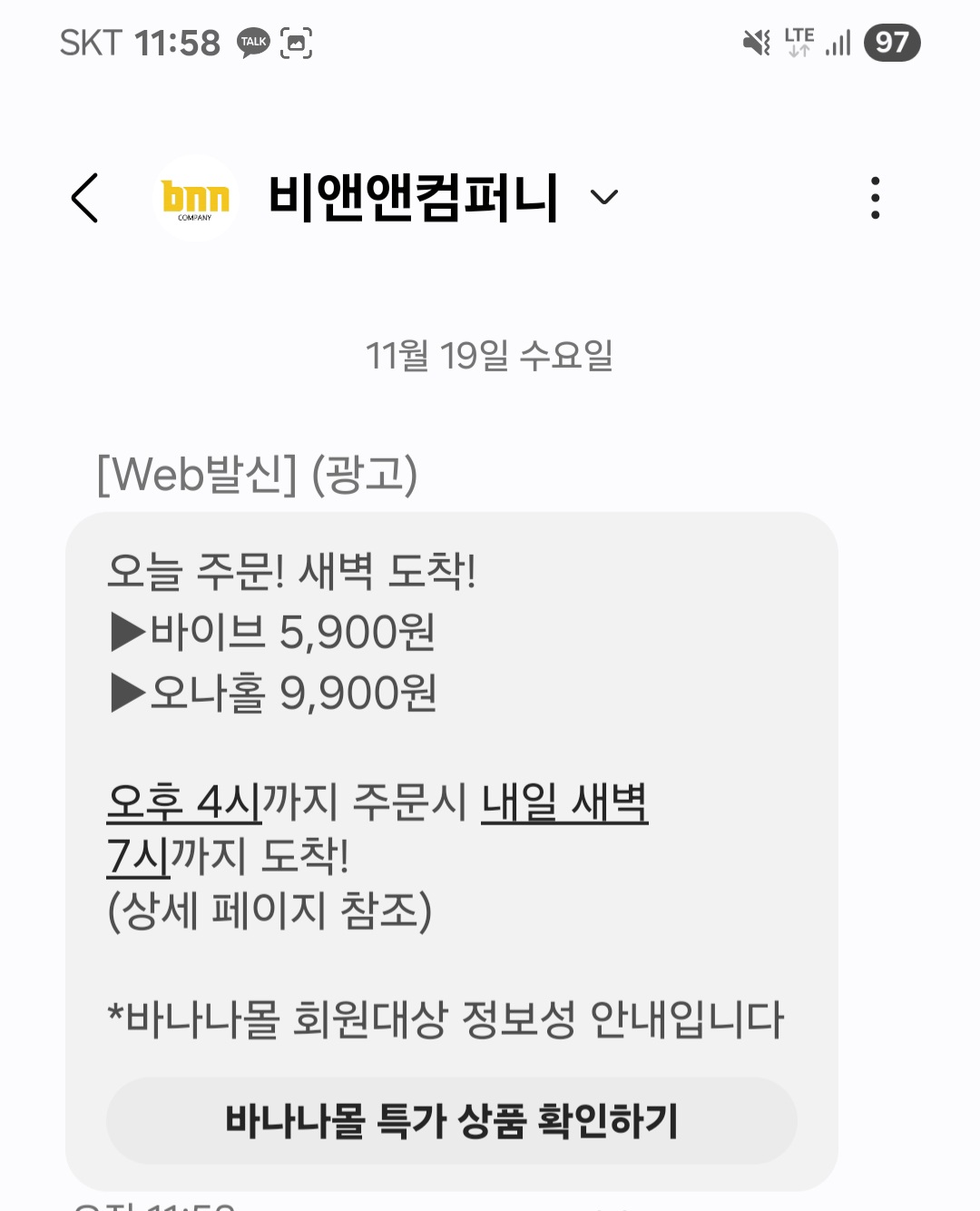Tap the underlined 내일 새벽 7시 link
The height and width of the screenshot is (1211, 980).
coord(563,802)
